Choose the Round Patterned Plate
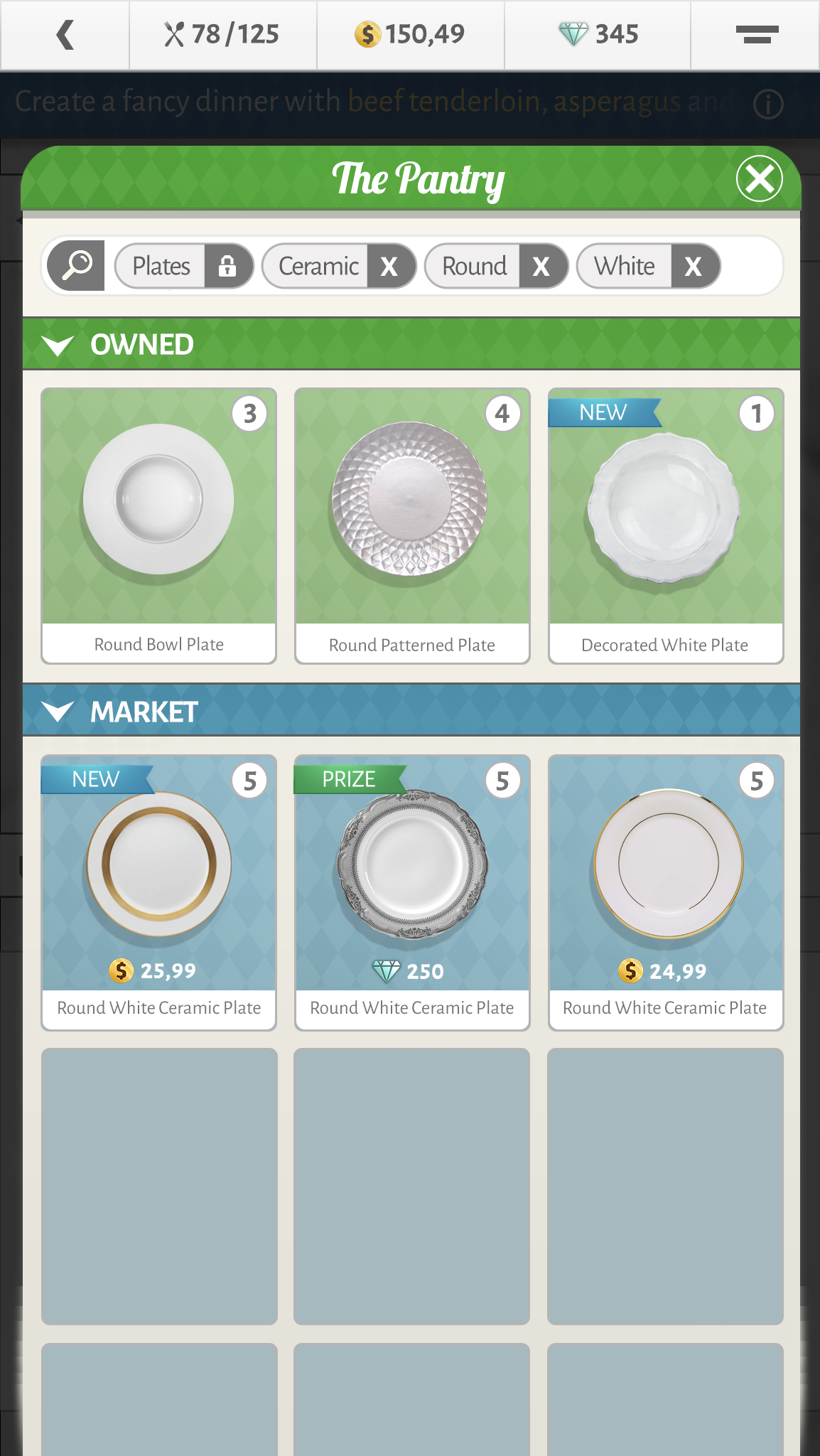Image resolution: width=820 pixels, height=1456 pixels. (x=412, y=525)
